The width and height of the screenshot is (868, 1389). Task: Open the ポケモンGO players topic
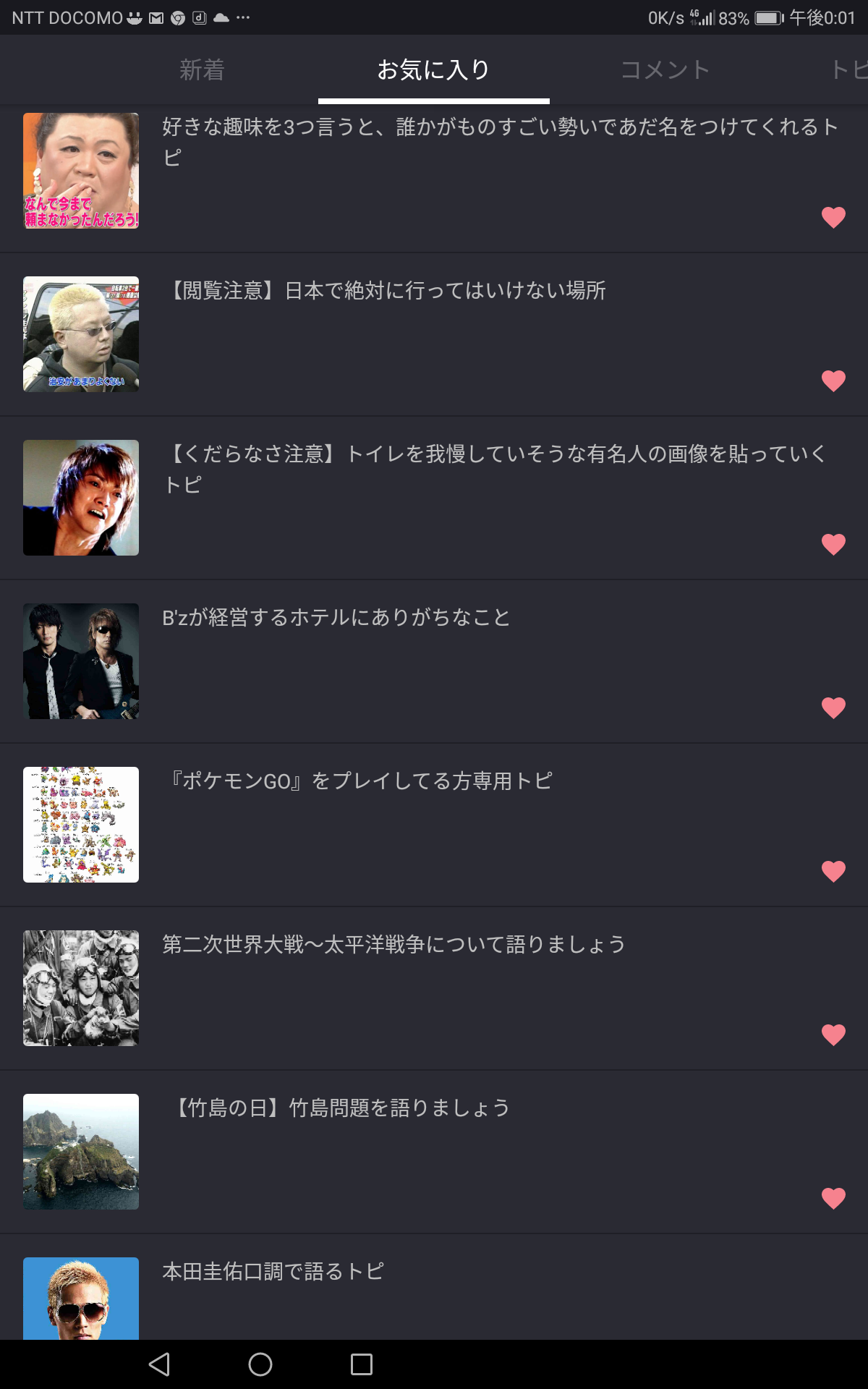click(359, 781)
